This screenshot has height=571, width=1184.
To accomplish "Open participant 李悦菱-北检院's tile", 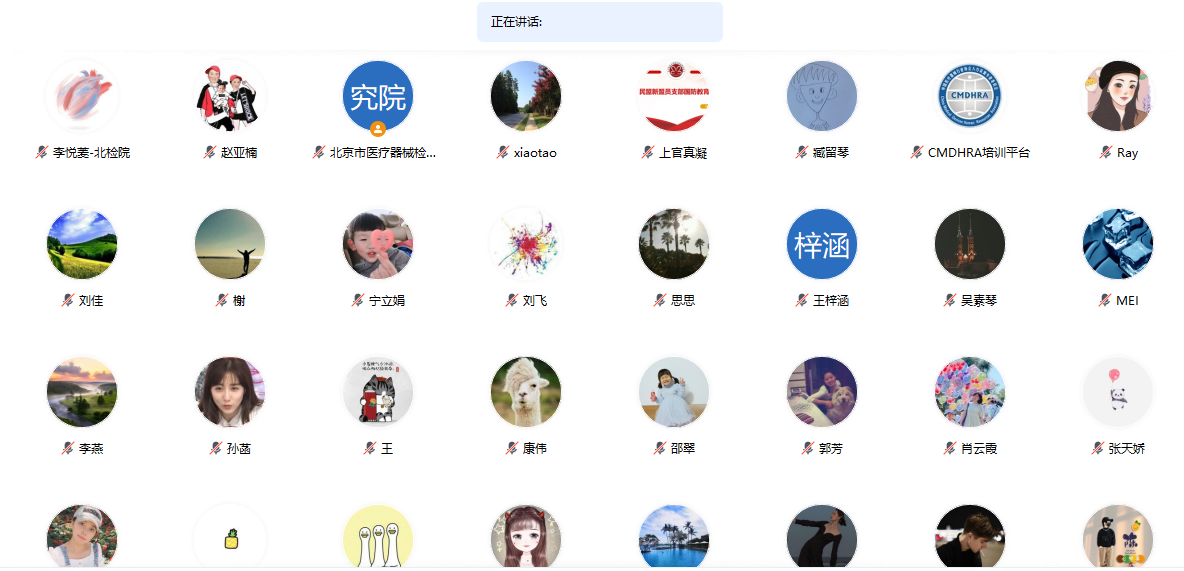I will click(x=82, y=97).
